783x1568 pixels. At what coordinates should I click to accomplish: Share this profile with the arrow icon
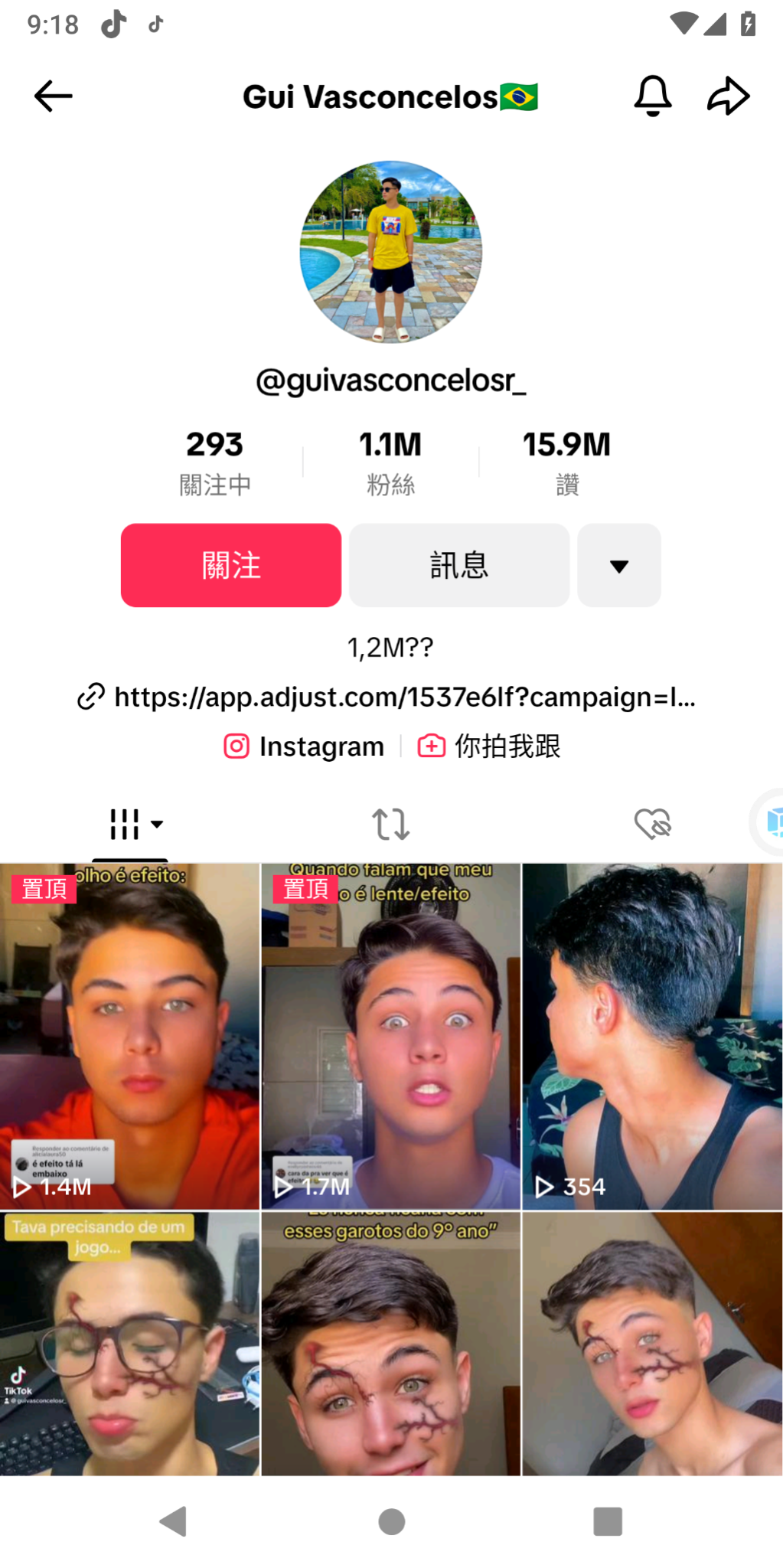[x=727, y=96]
